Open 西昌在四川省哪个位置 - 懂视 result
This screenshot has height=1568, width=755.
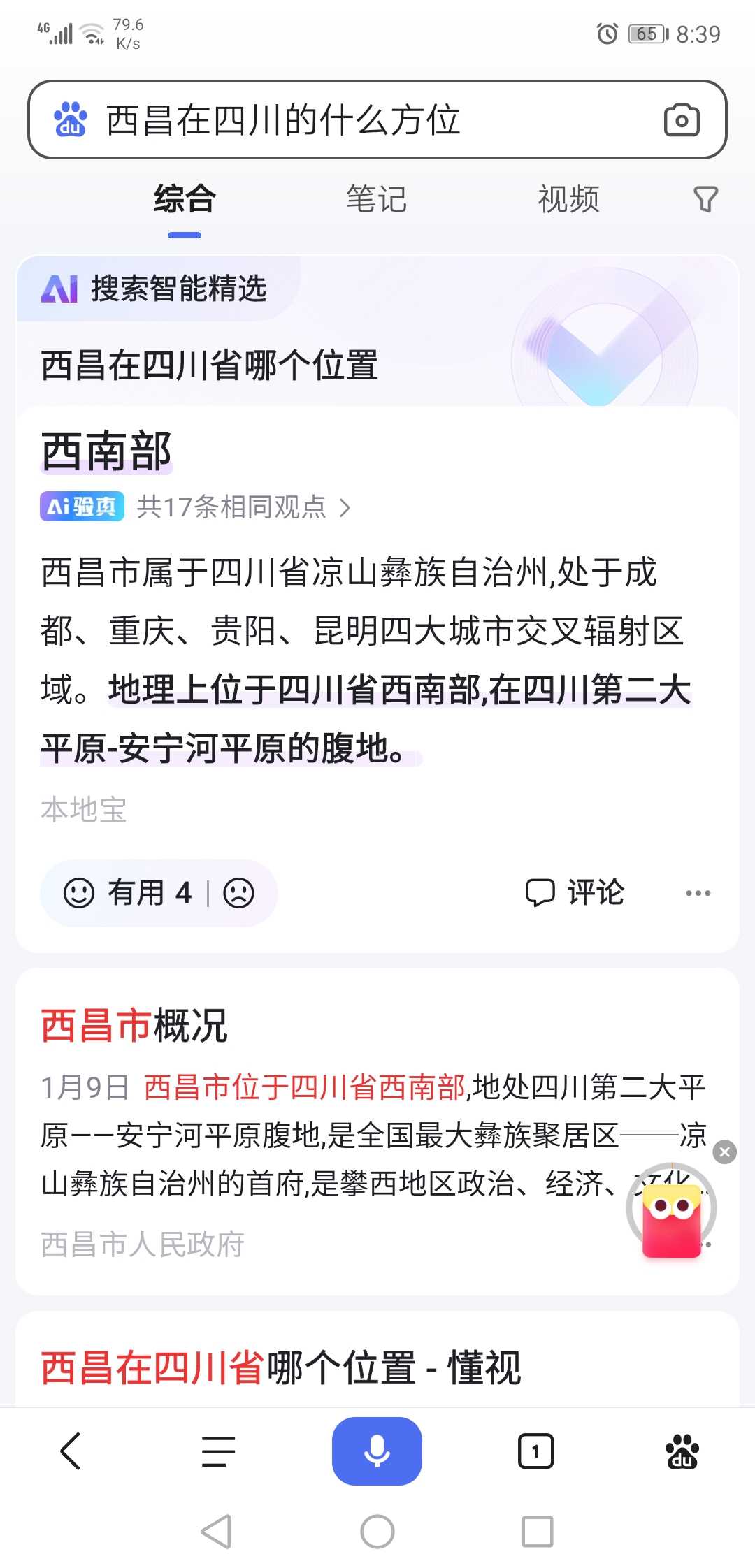click(281, 1367)
